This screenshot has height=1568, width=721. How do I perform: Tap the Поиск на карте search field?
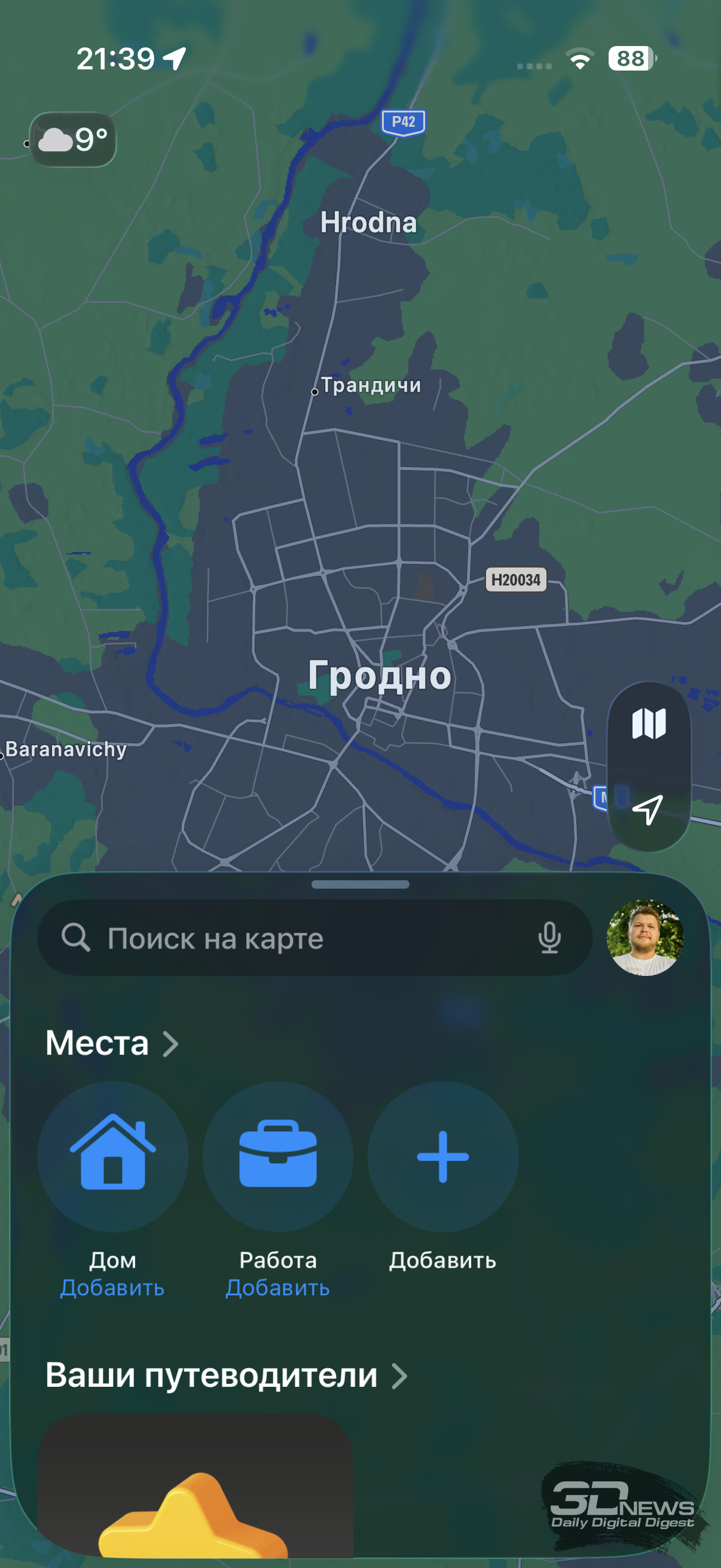pos(292,938)
